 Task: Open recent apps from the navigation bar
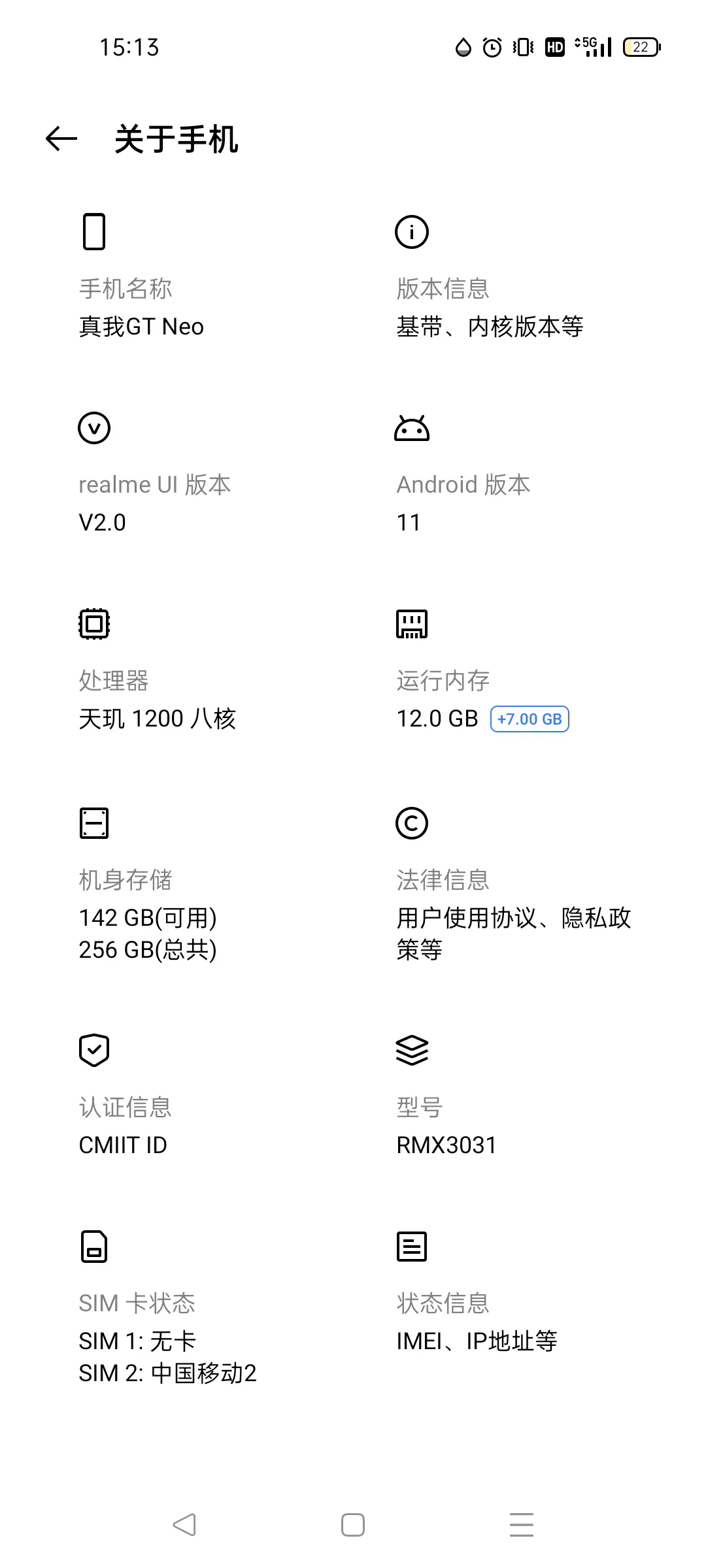(522, 1525)
